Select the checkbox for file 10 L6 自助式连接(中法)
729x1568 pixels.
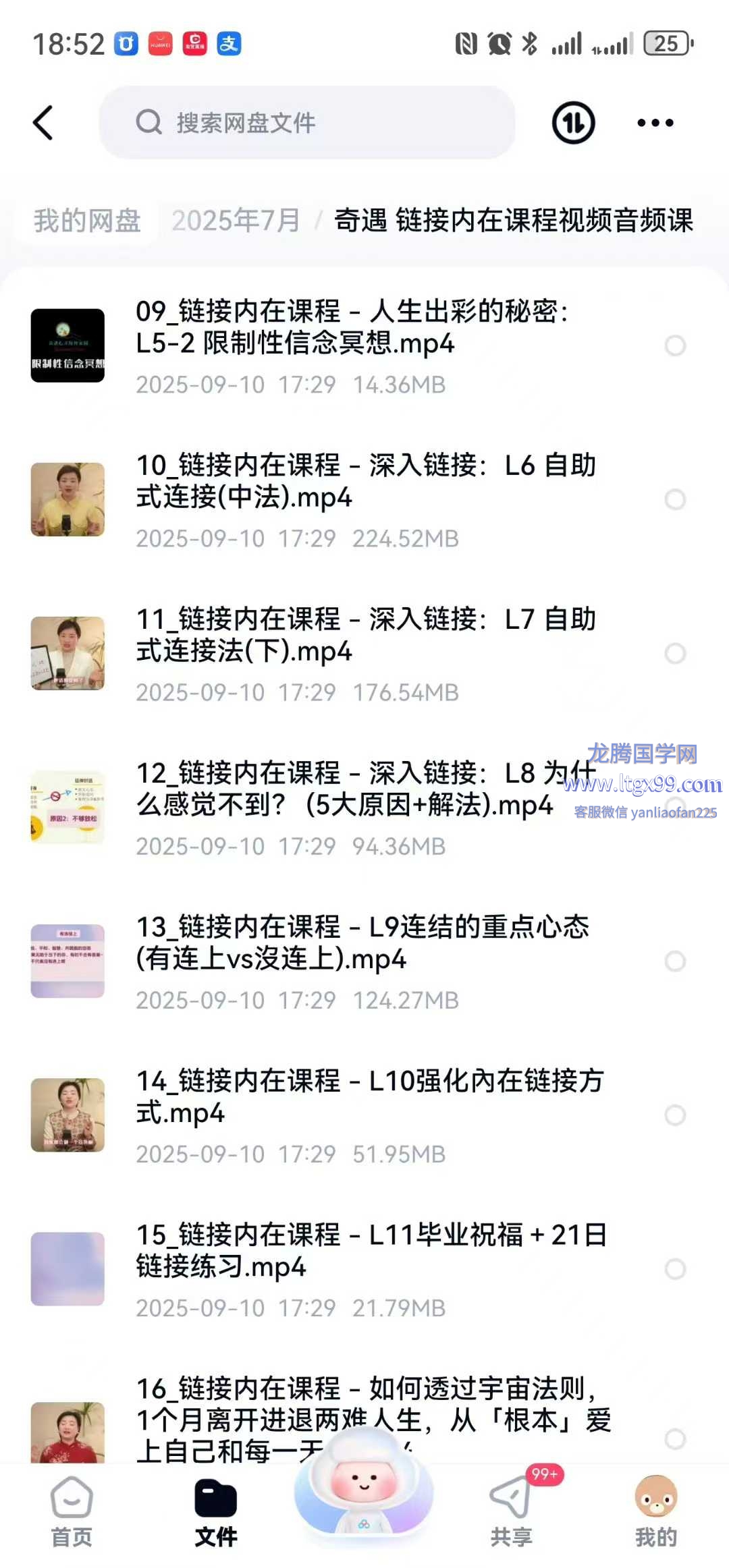click(x=675, y=499)
